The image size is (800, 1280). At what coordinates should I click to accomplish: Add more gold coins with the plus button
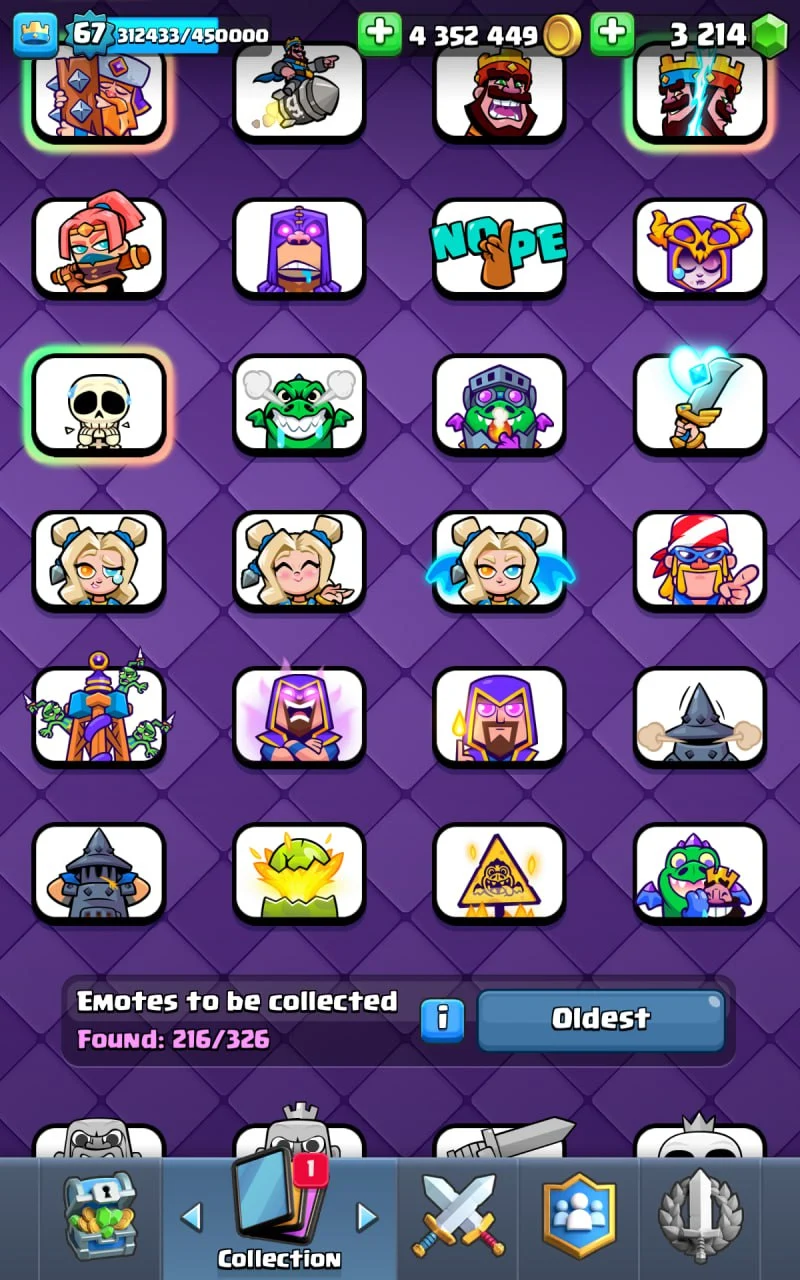(380, 34)
